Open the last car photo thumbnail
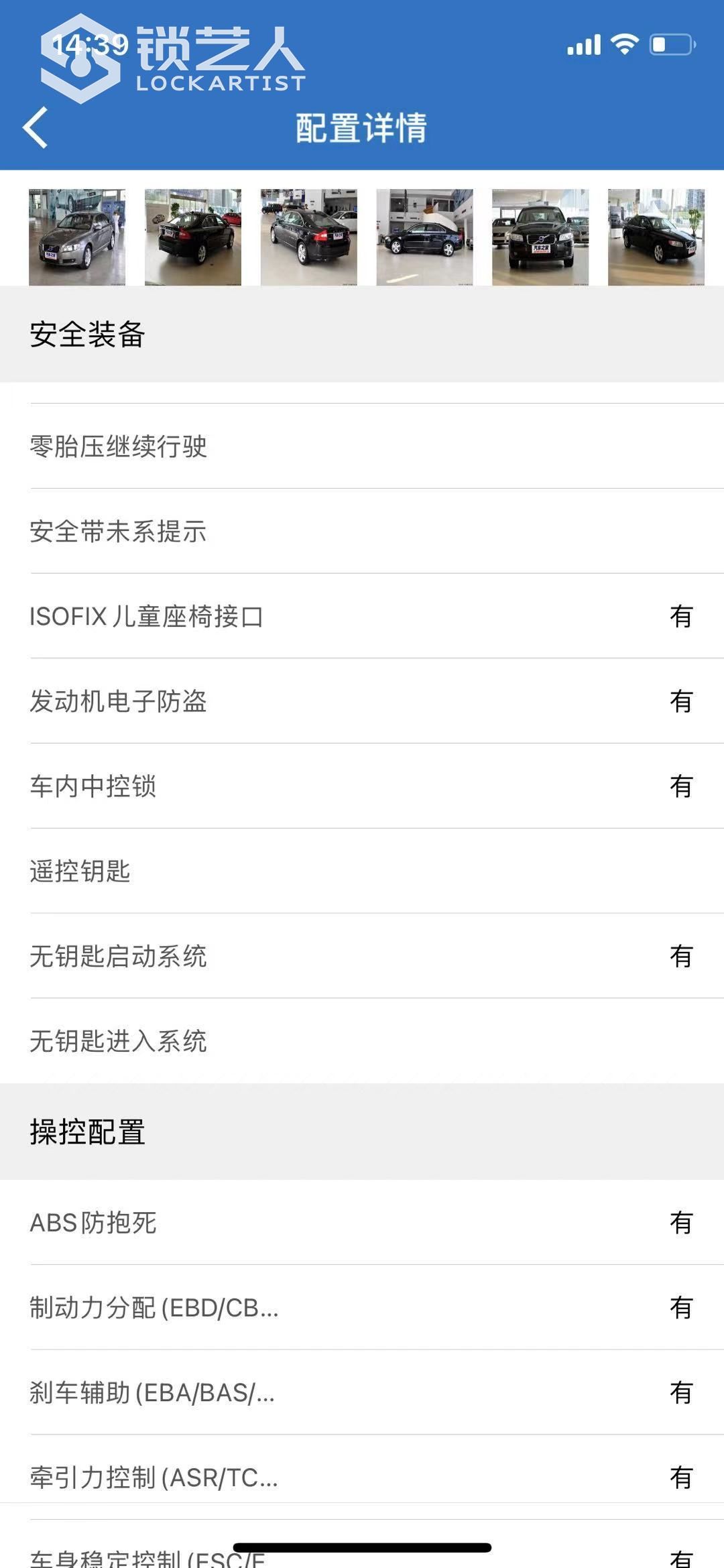This screenshot has height=1568, width=724. point(656,237)
